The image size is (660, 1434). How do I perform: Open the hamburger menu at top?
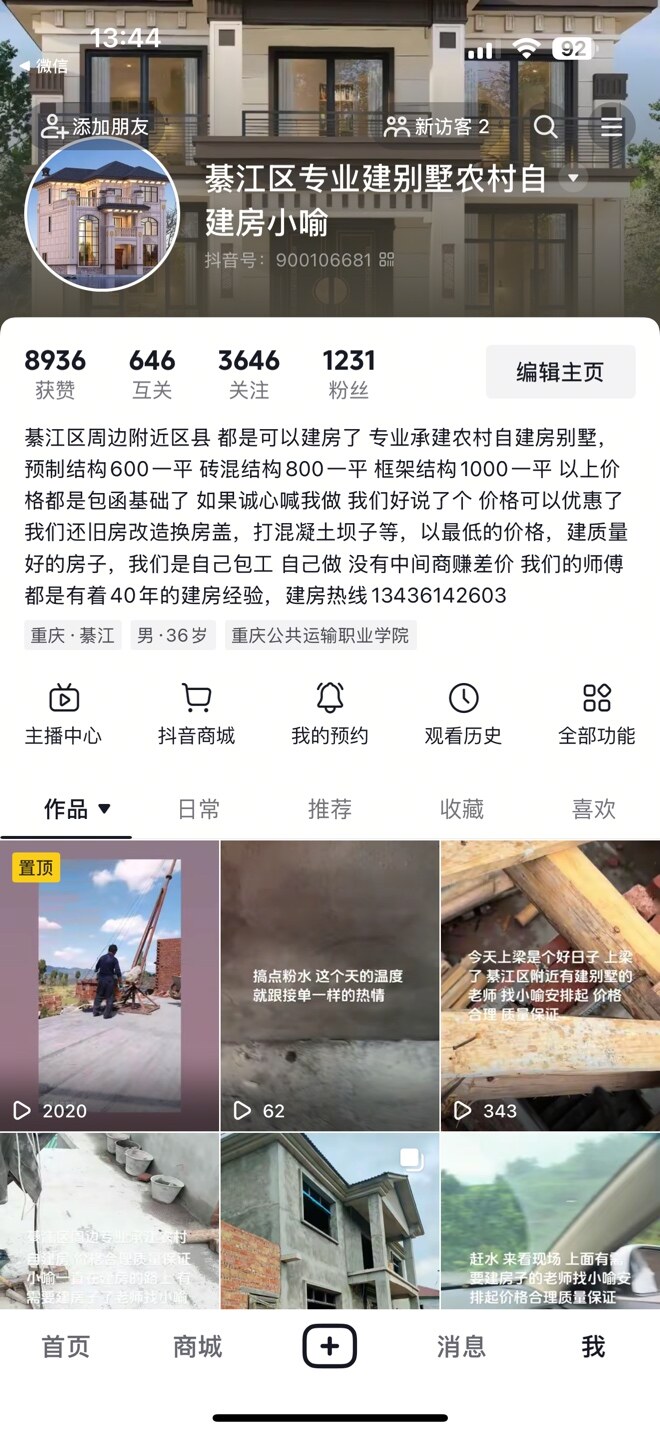[x=611, y=127]
